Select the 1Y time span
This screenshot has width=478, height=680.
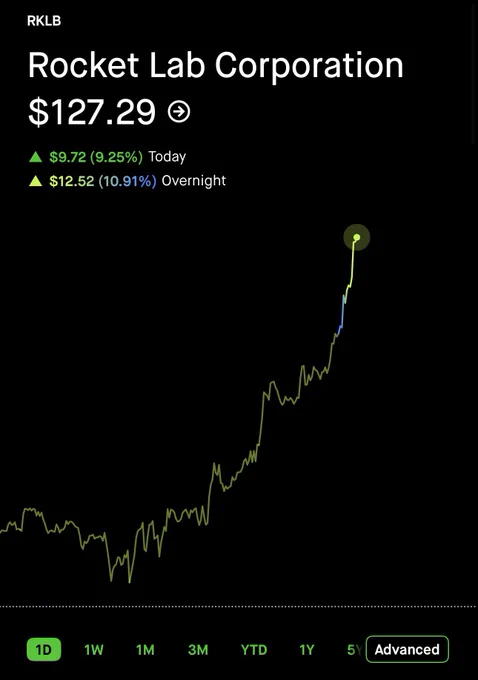click(x=307, y=650)
